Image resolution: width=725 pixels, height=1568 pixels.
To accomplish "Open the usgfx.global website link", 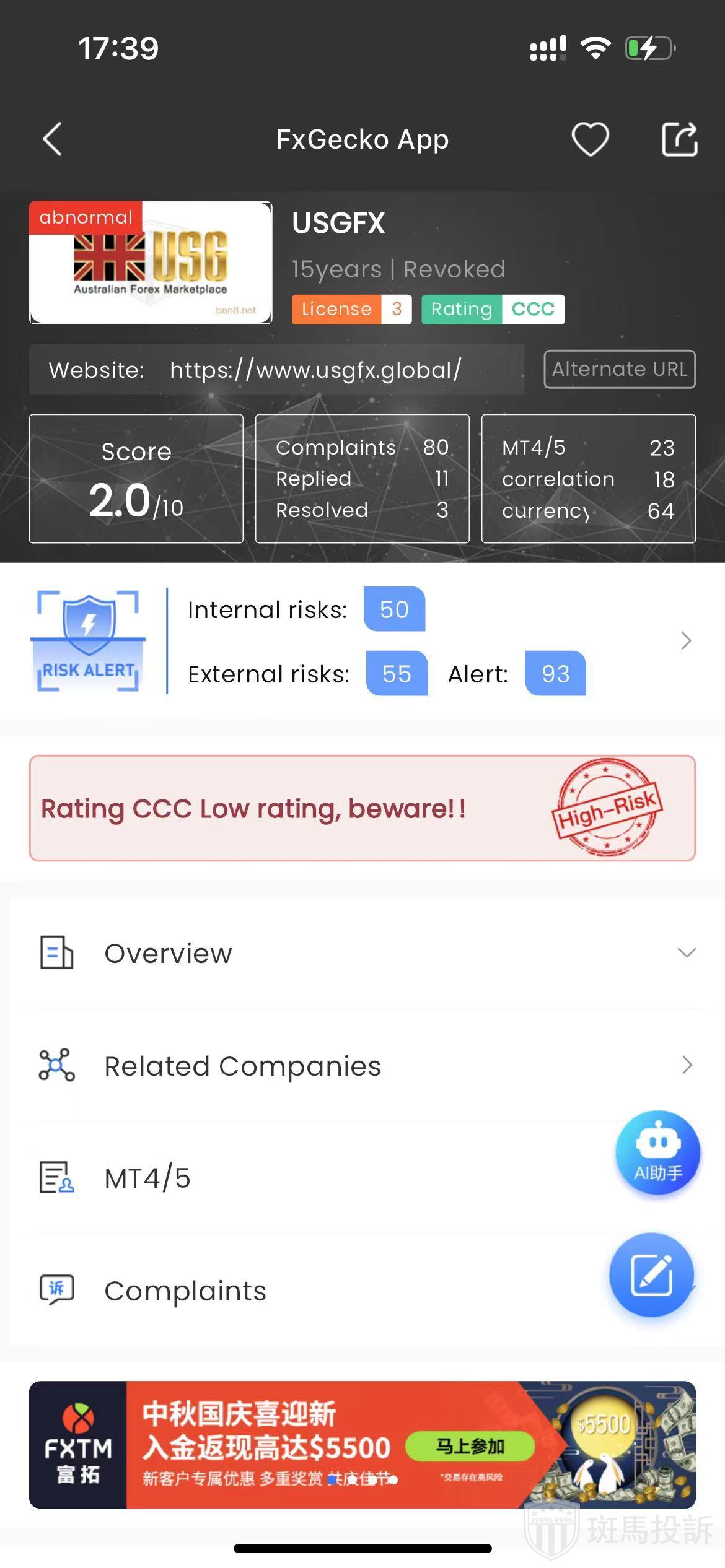I will [x=315, y=370].
